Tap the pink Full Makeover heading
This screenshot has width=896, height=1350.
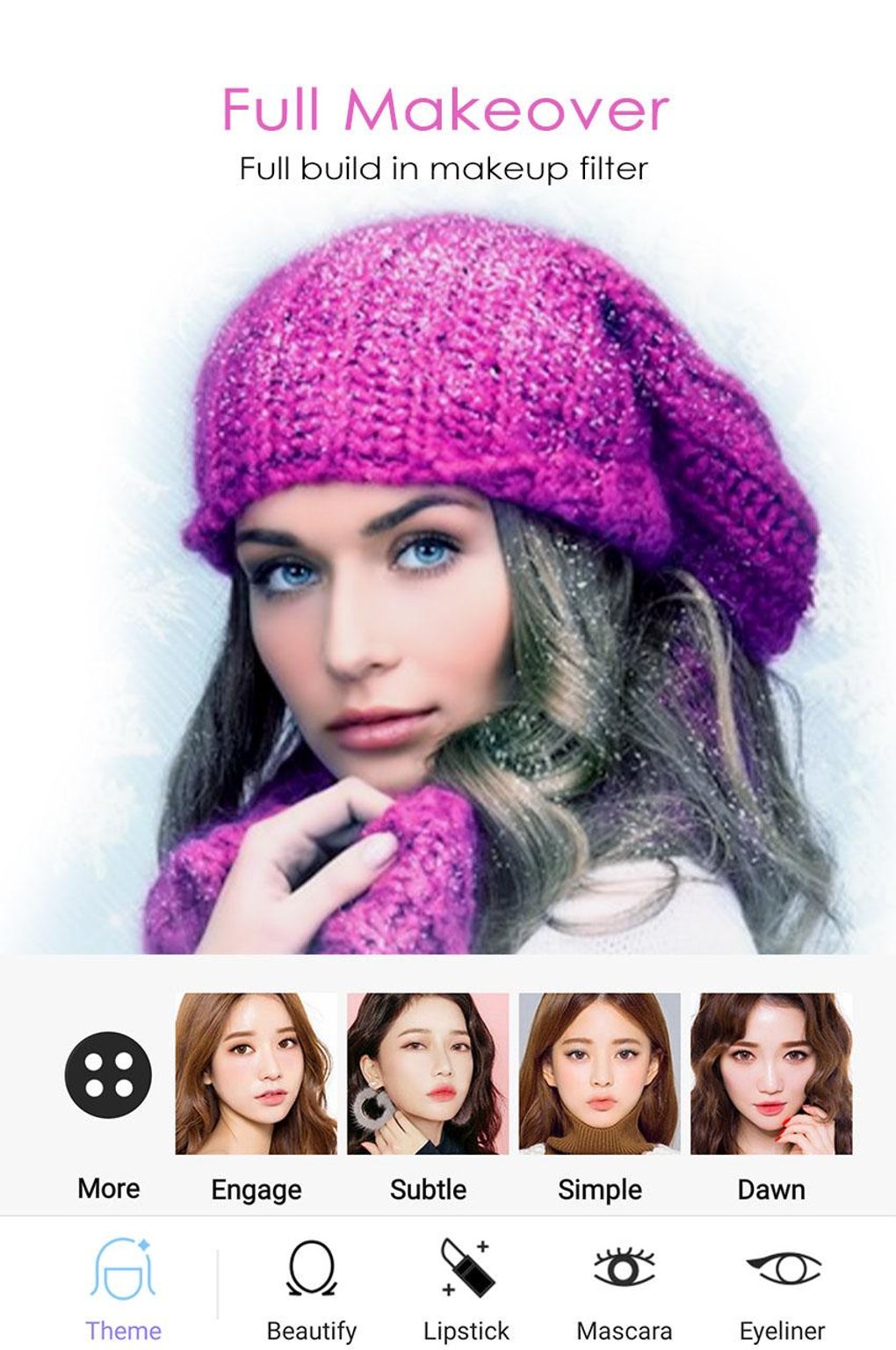447,108
